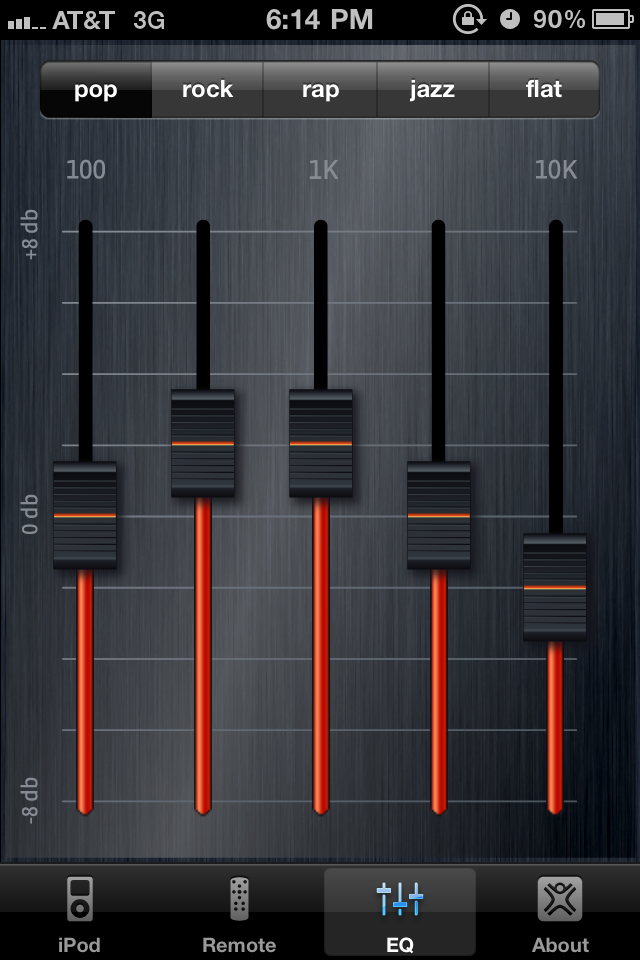Screen dimensions: 640x960
Task: Set the equalizer to flat
Action: click(x=544, y=90)
